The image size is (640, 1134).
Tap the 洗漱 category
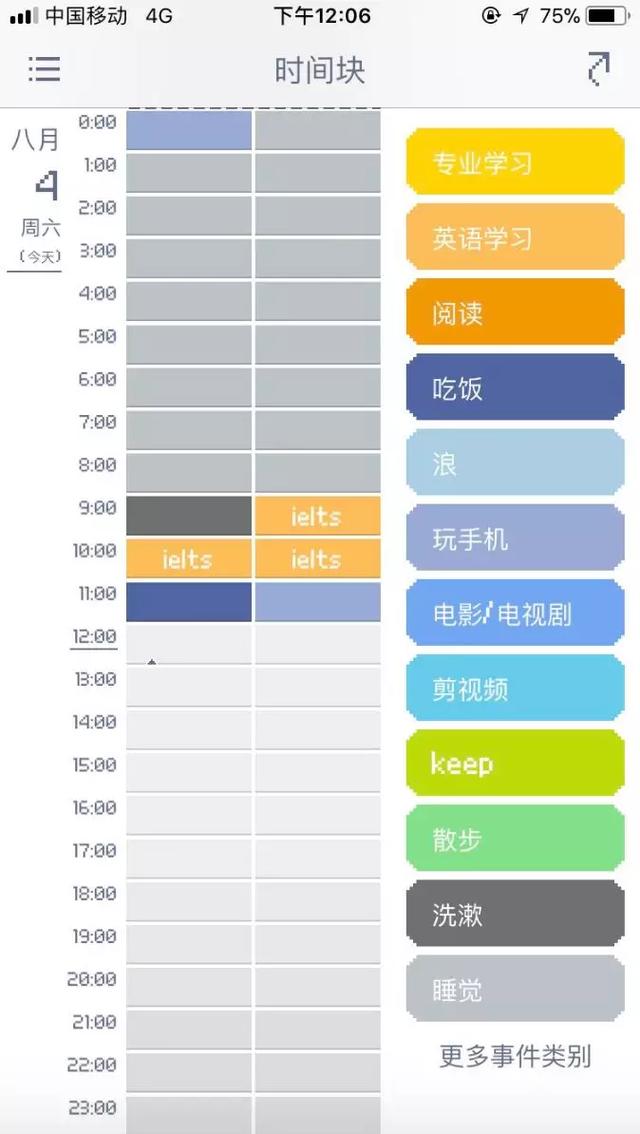[x=515, y=914]
